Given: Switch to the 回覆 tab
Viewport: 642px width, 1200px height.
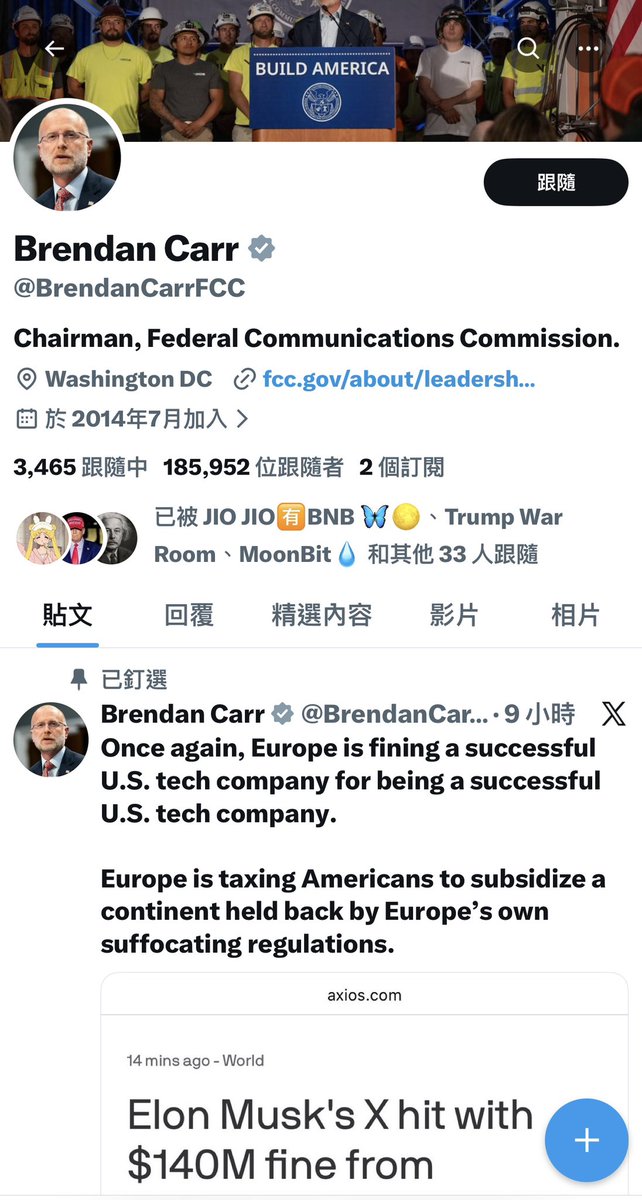Looking at the screenshot, I should click(189, 615).
